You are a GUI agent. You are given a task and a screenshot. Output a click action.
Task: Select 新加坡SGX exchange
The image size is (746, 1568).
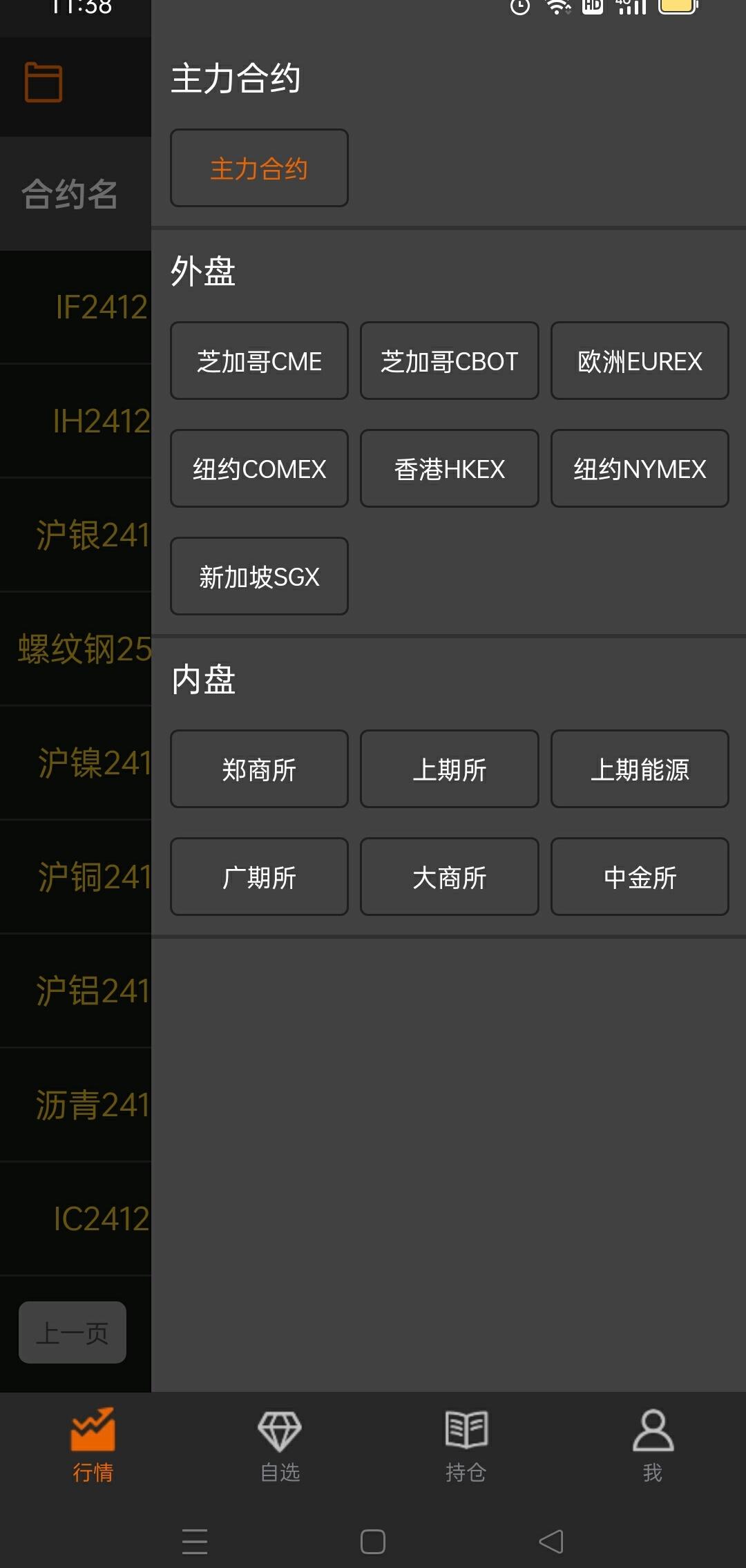click(x=259, y=576)
